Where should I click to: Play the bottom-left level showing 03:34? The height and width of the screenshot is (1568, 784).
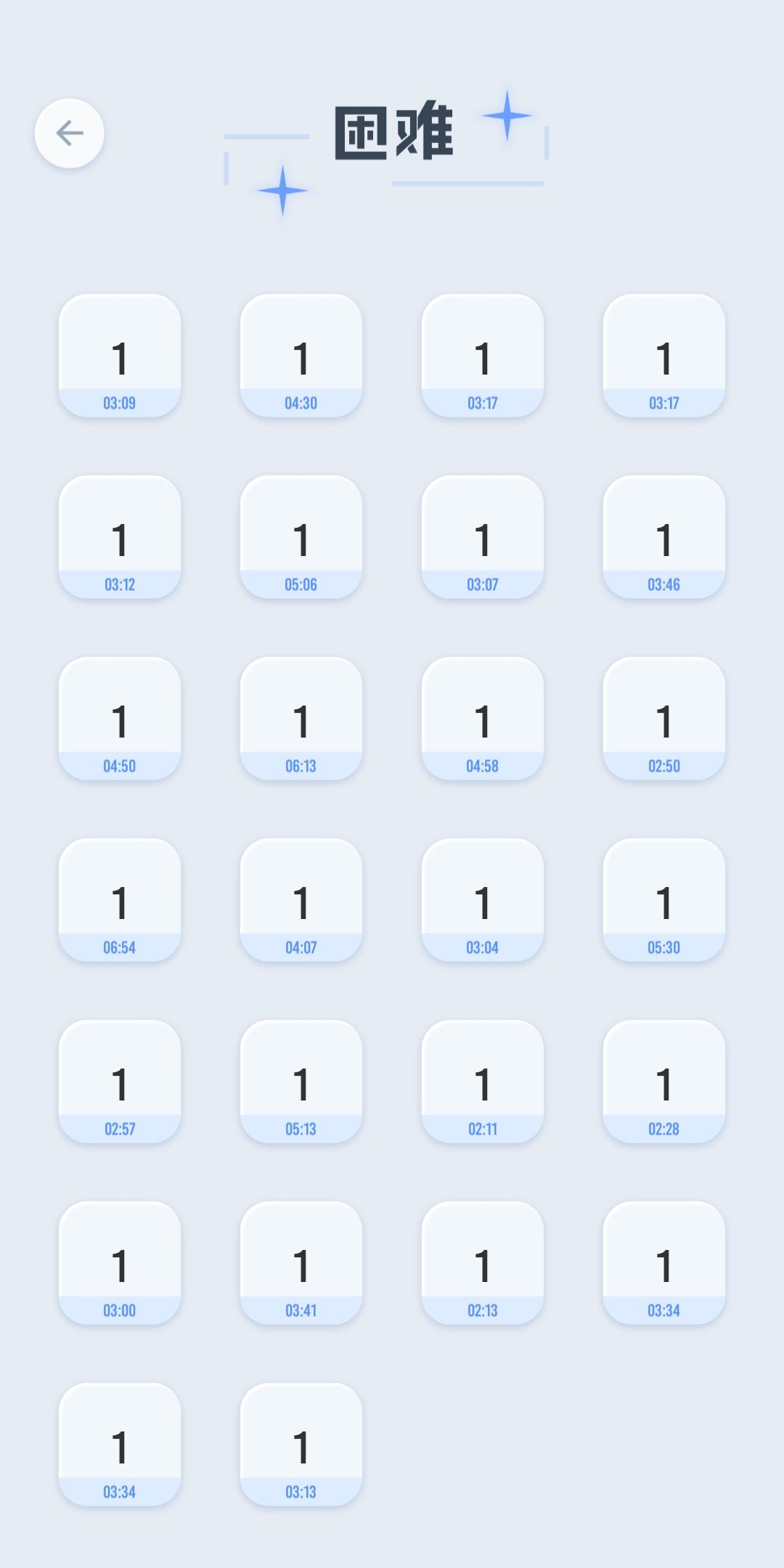pos(121,1445)
